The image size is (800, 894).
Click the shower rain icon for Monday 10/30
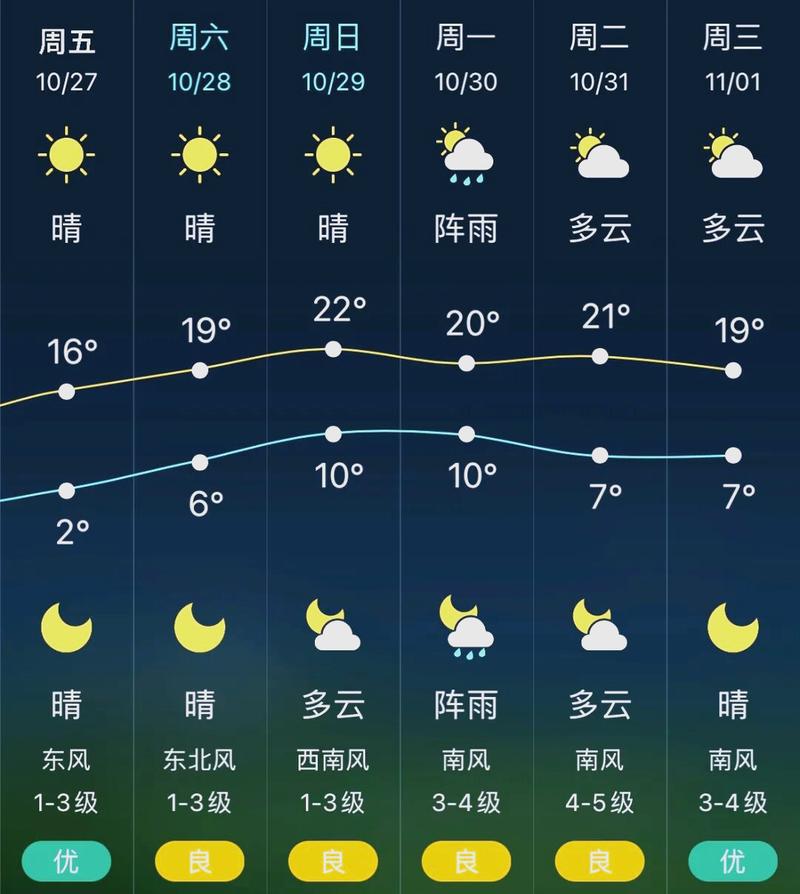465,155
